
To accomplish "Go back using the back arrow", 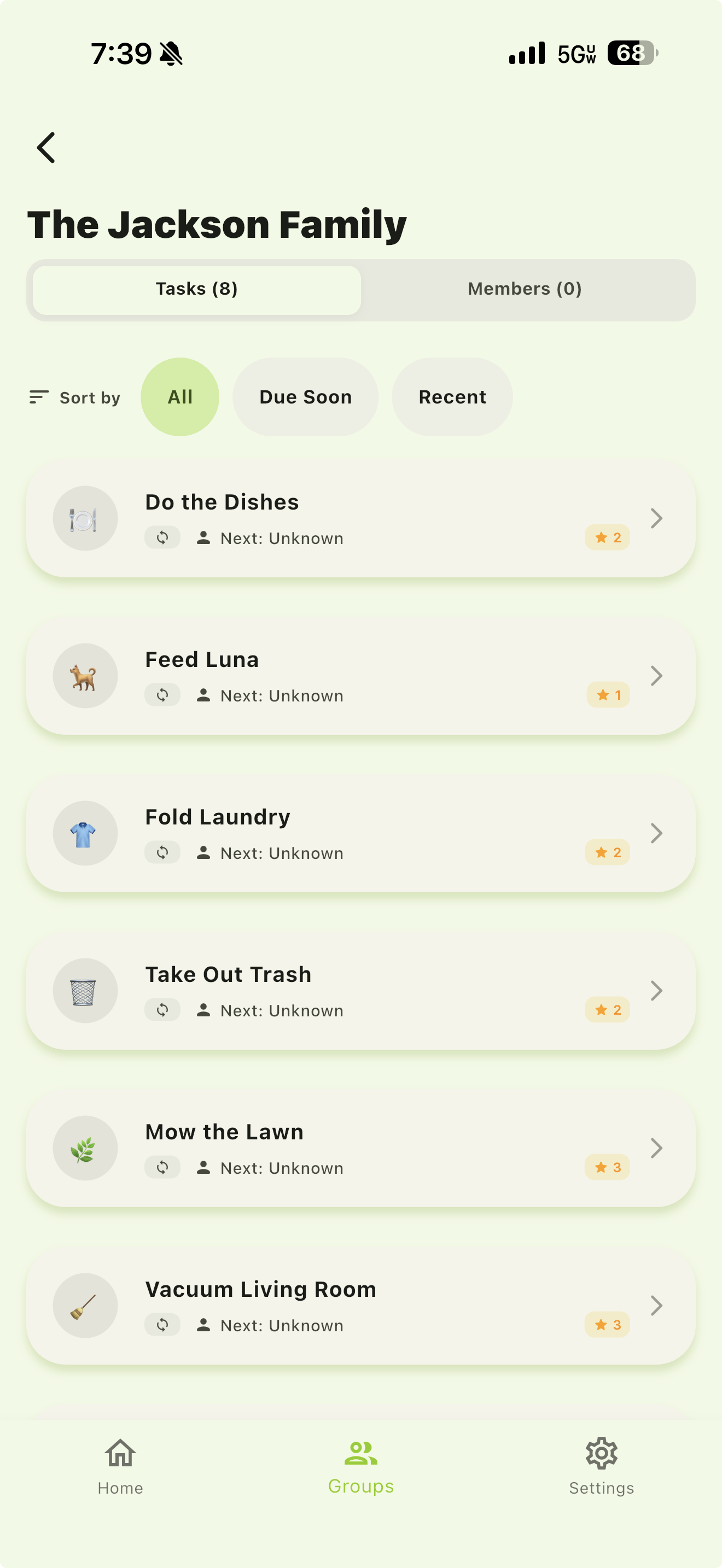I will [45, 147].
